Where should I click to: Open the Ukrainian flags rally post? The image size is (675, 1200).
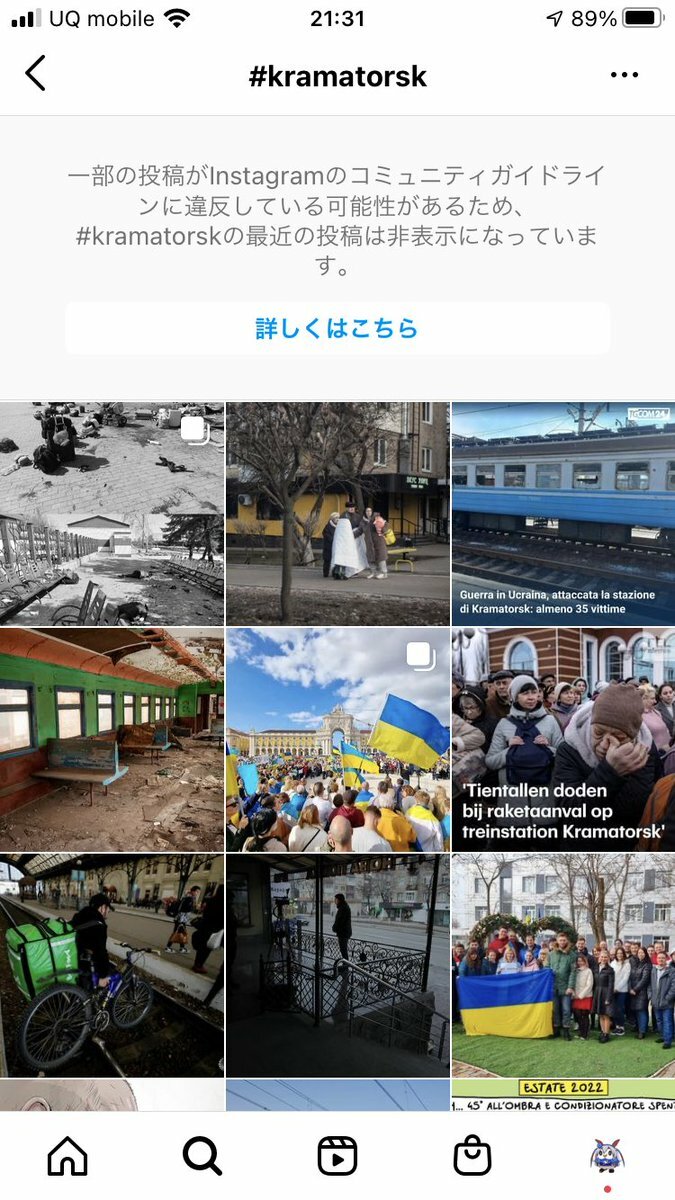[337, 740]
